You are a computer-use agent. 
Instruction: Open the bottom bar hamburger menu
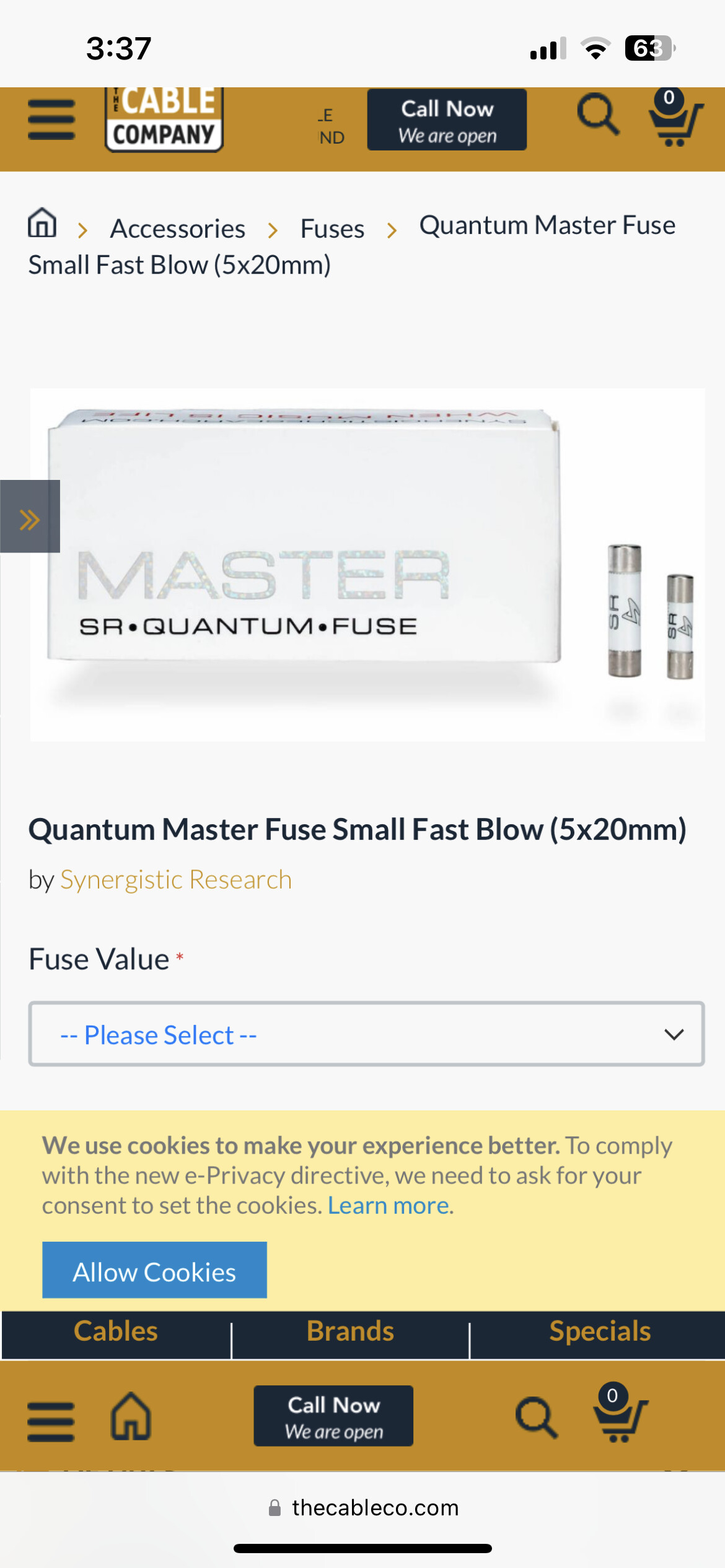coord(51,1421)
